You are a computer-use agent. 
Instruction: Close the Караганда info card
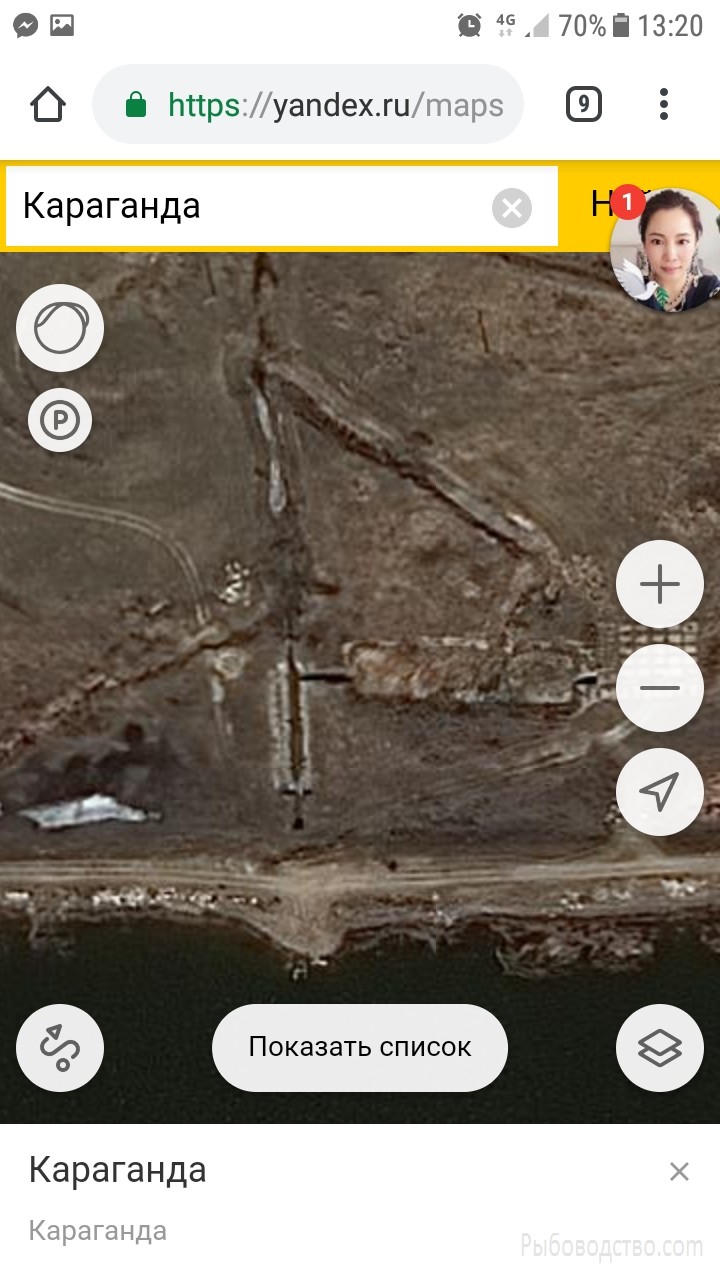click(679, 1171)
